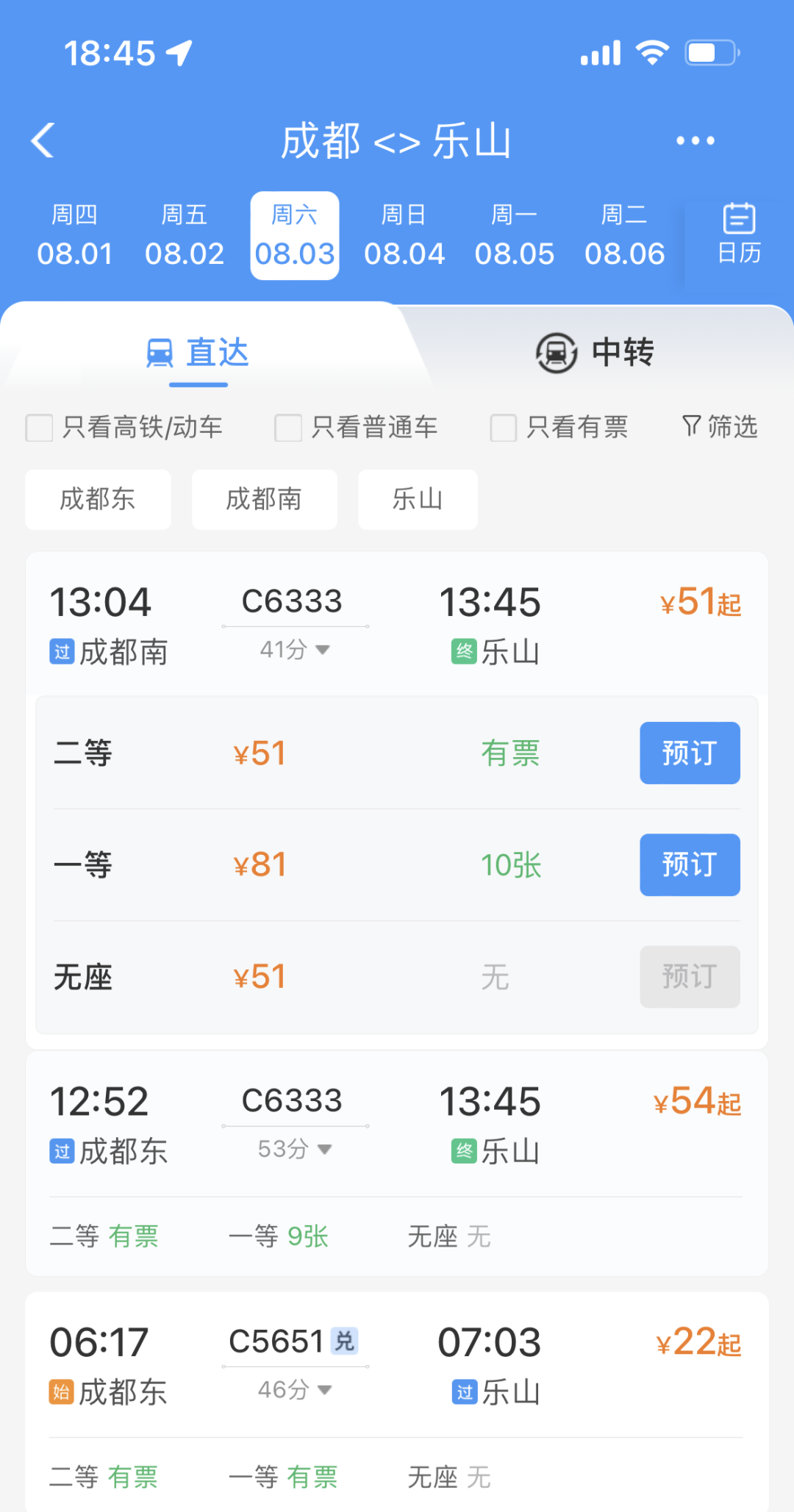Tap the transfer train icon beside 中转

click(x=554, y=352)
